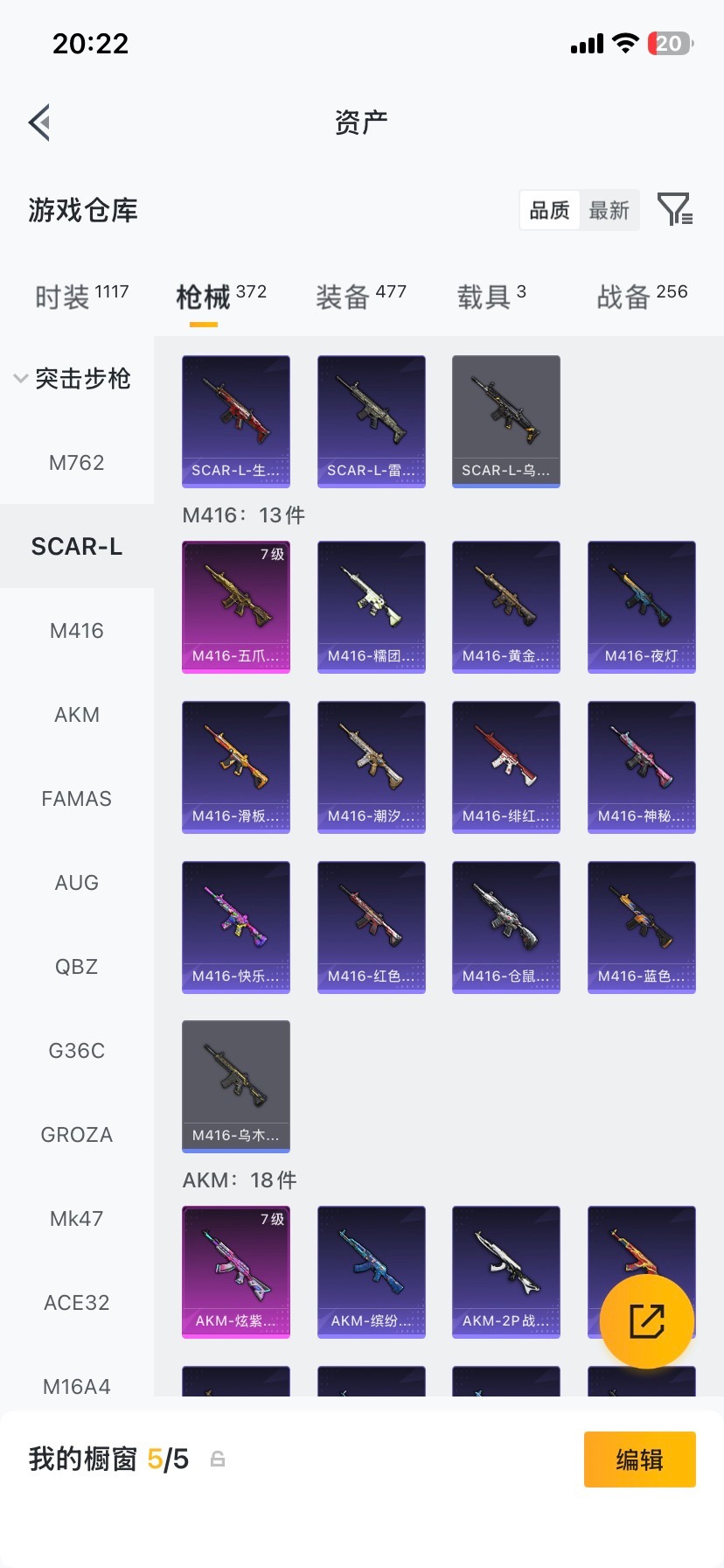The width and height of the screenshot is (724, 1568).
Task: Open the M416-夜灯 skin tile
Action: pyautogui.click(x=641, y=606)
